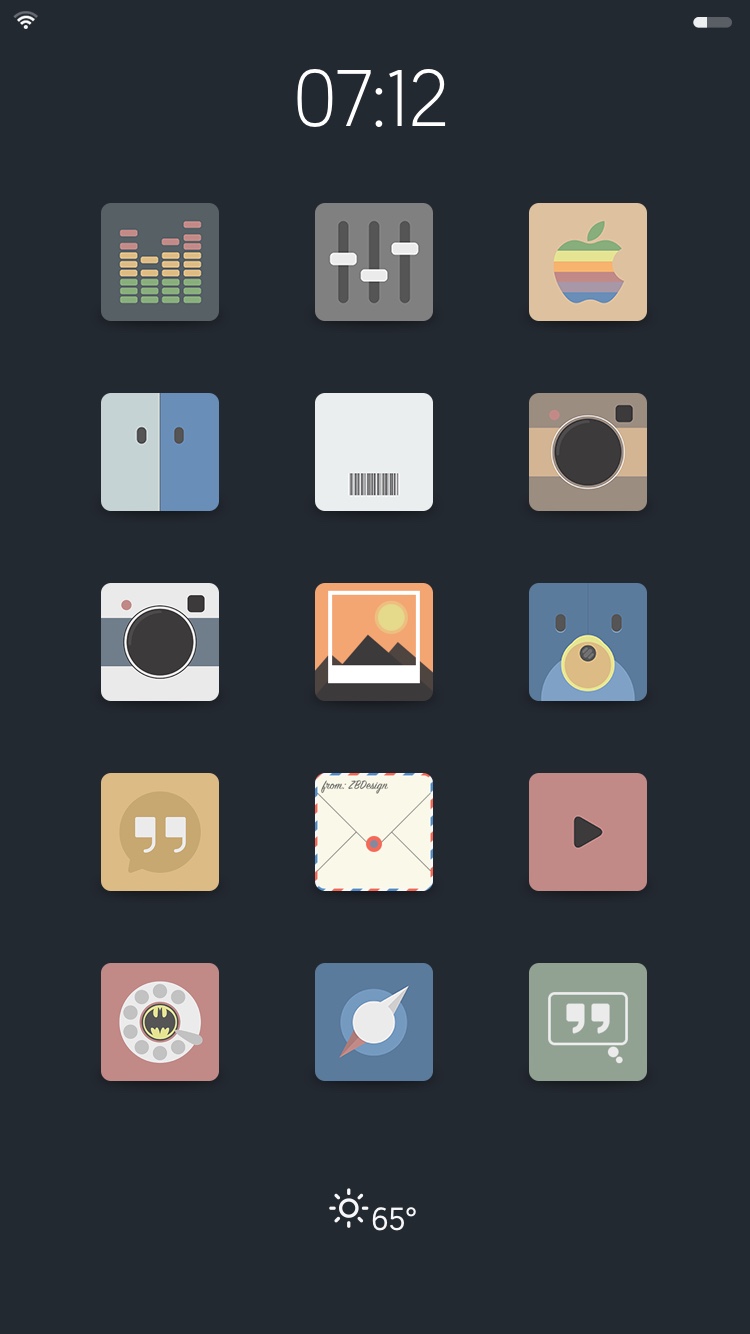Open the equalizer bars app icon
750x1334 pixels.
tap(160, 262)
